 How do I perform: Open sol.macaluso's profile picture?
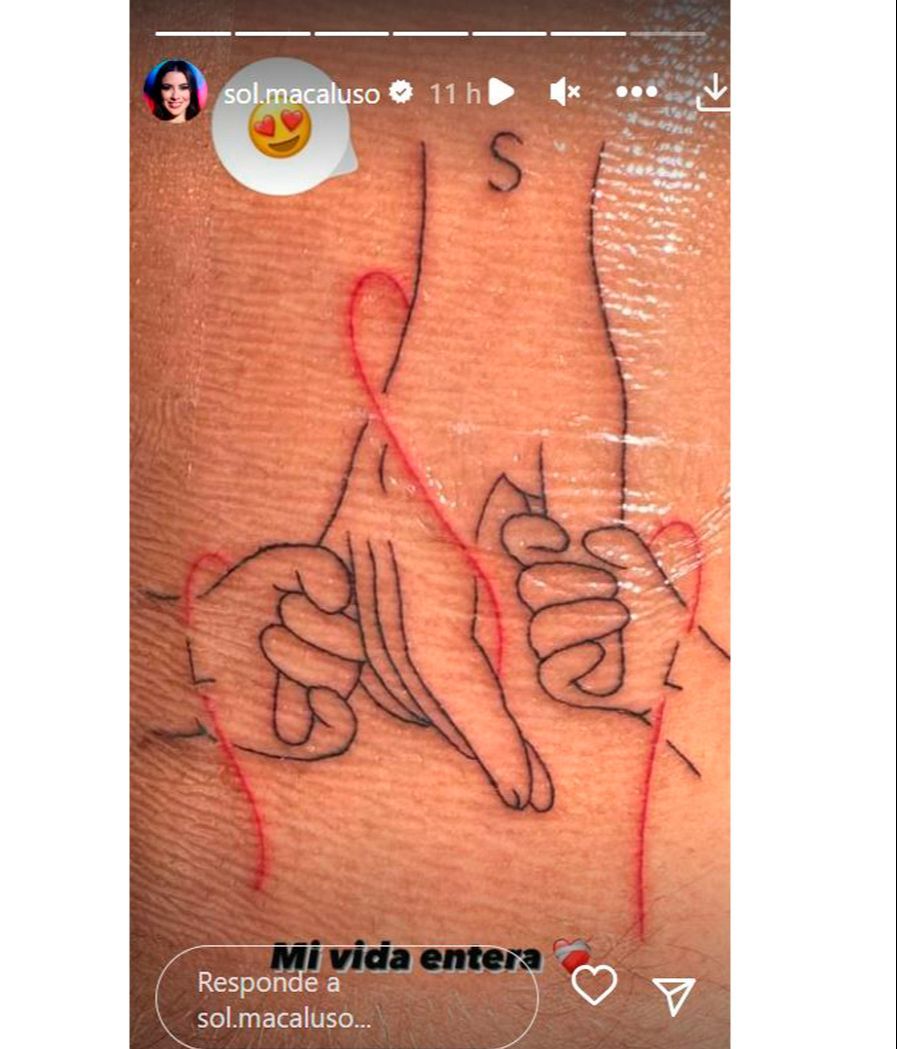(176, 90)
